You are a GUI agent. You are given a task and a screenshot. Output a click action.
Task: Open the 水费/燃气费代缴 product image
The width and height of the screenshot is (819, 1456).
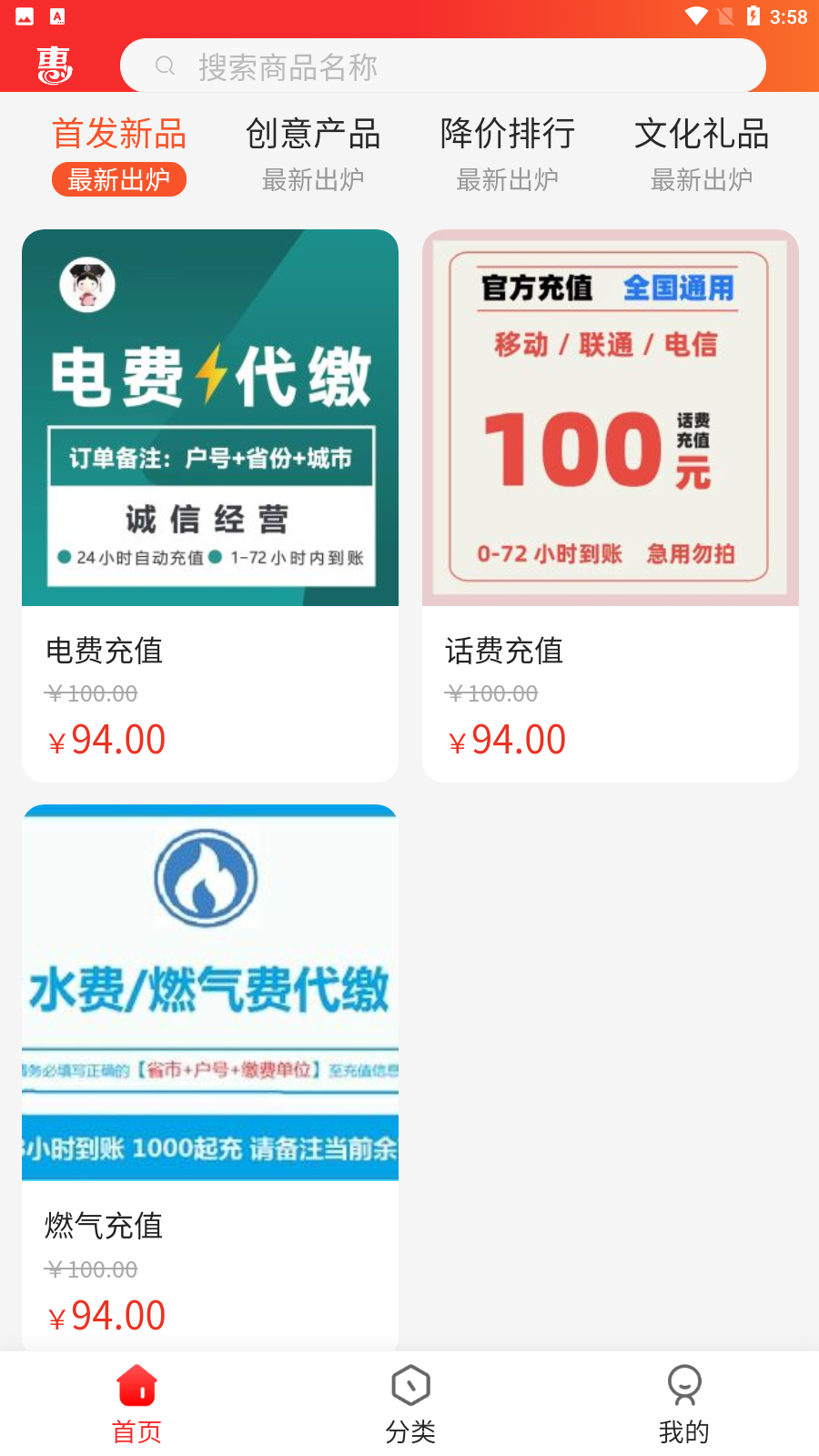[x=210, y=992]
